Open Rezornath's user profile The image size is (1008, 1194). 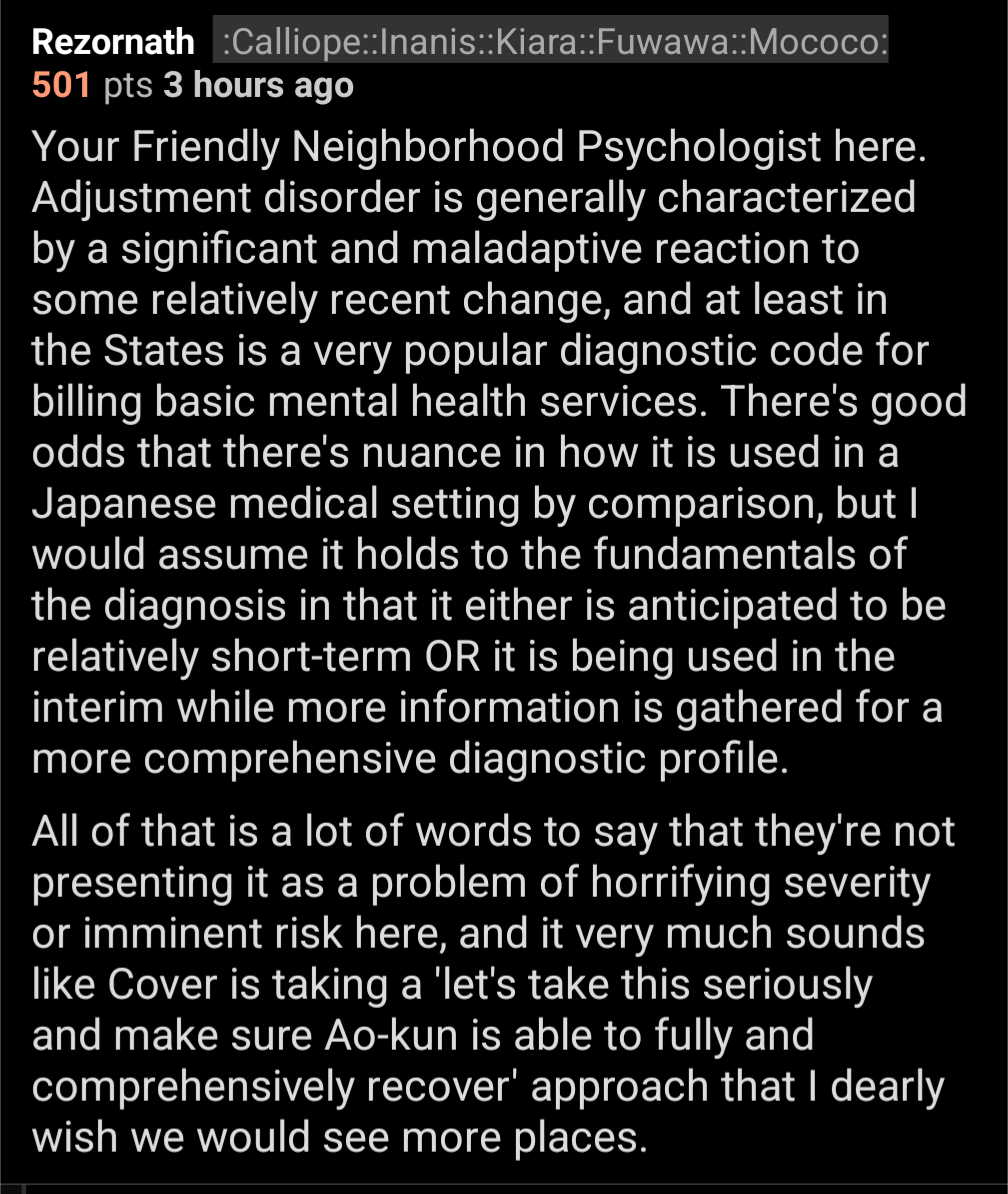113,42
